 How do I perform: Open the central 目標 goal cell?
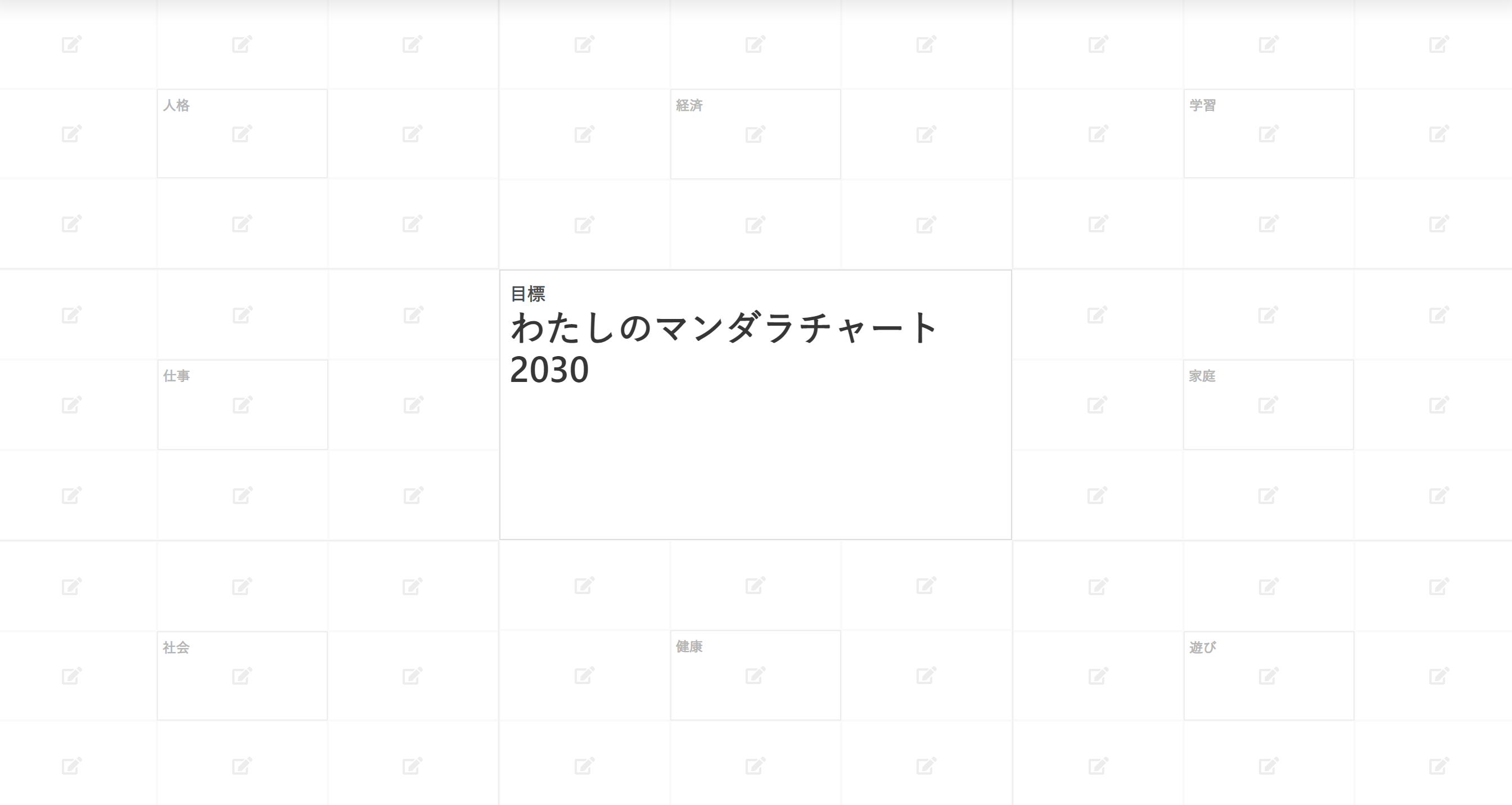coord(755,405)
